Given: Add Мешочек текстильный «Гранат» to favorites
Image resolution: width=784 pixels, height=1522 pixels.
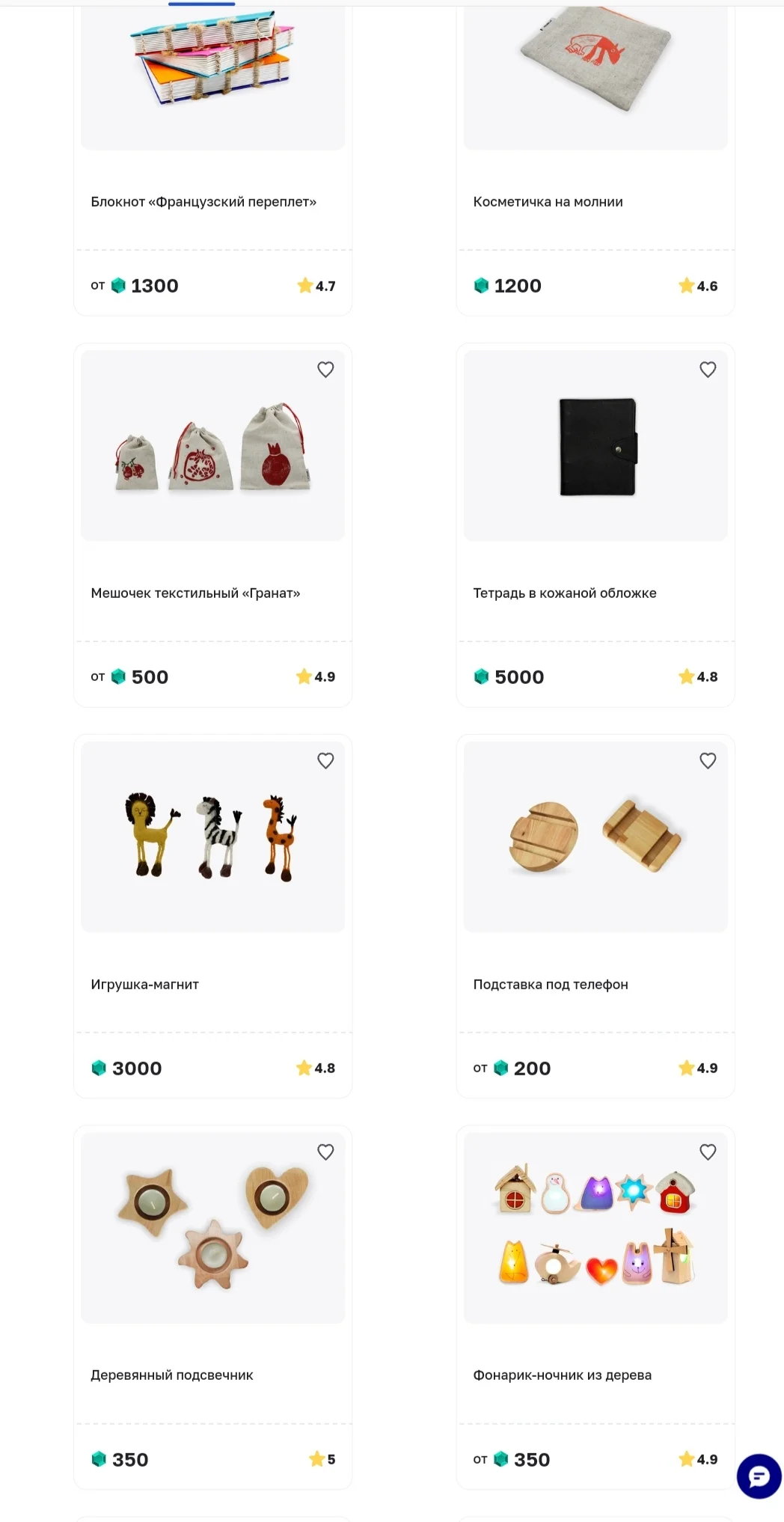Looking at the screenshot, I should (x=325, y=370).
